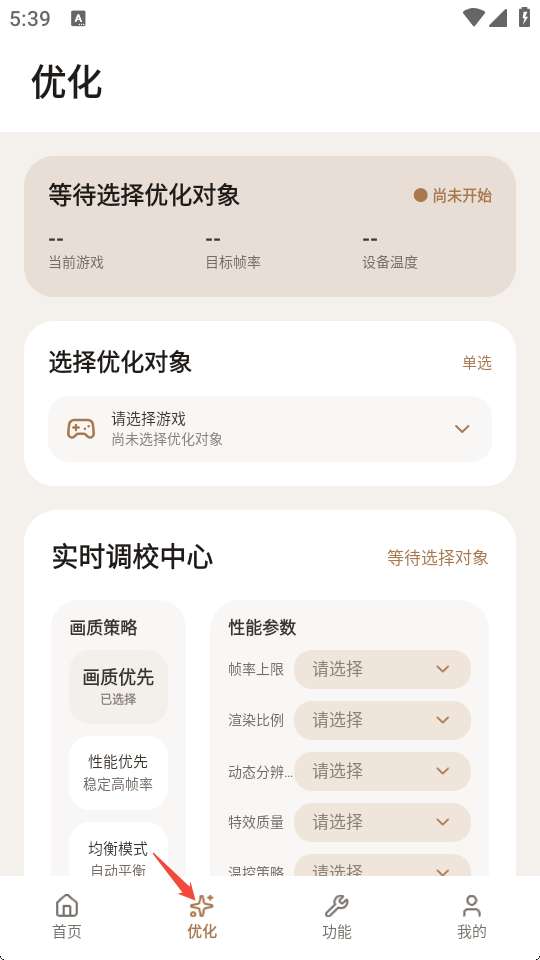The image size is (540, 960).
Task: Tap the 优化 tab
Action: tap(202, 917)
